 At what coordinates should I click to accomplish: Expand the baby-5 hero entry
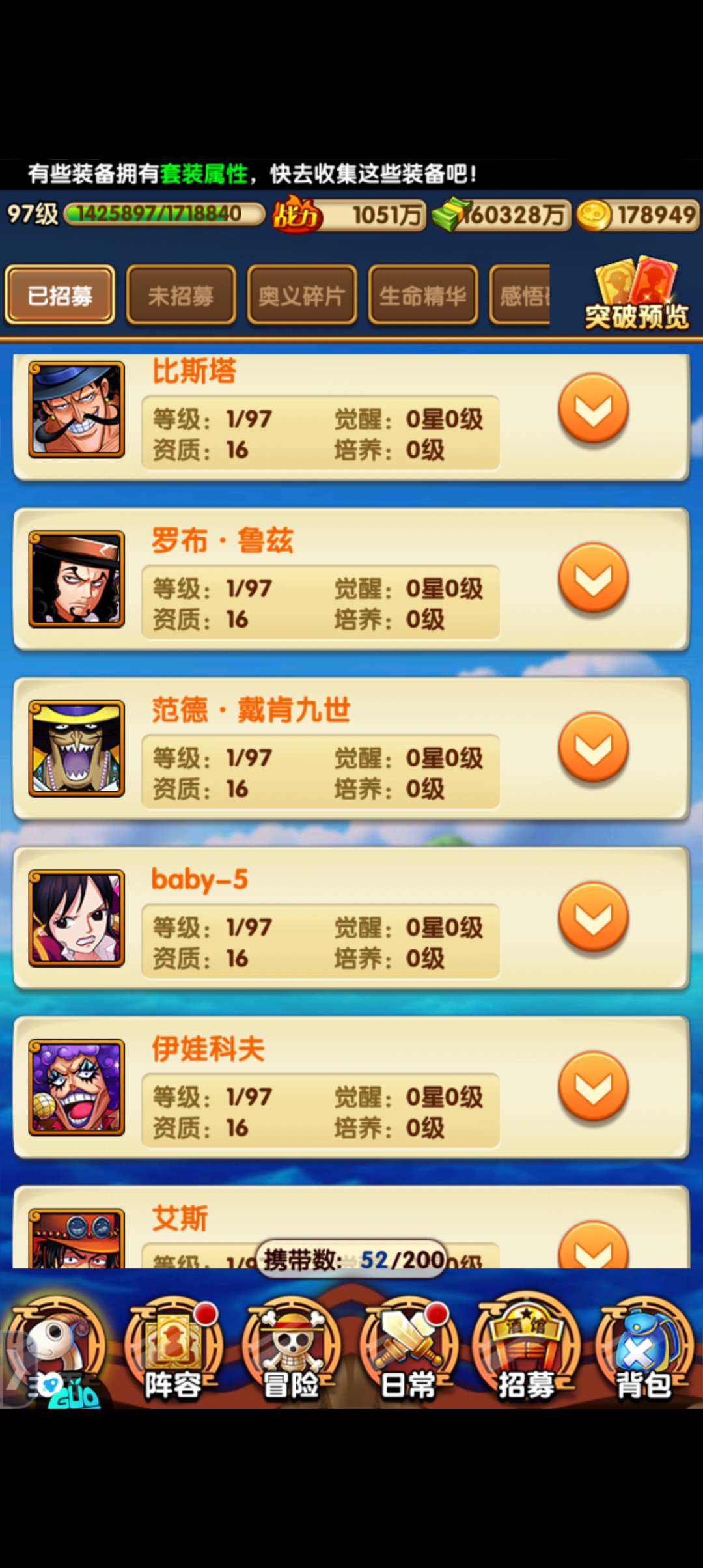point(593,916)
